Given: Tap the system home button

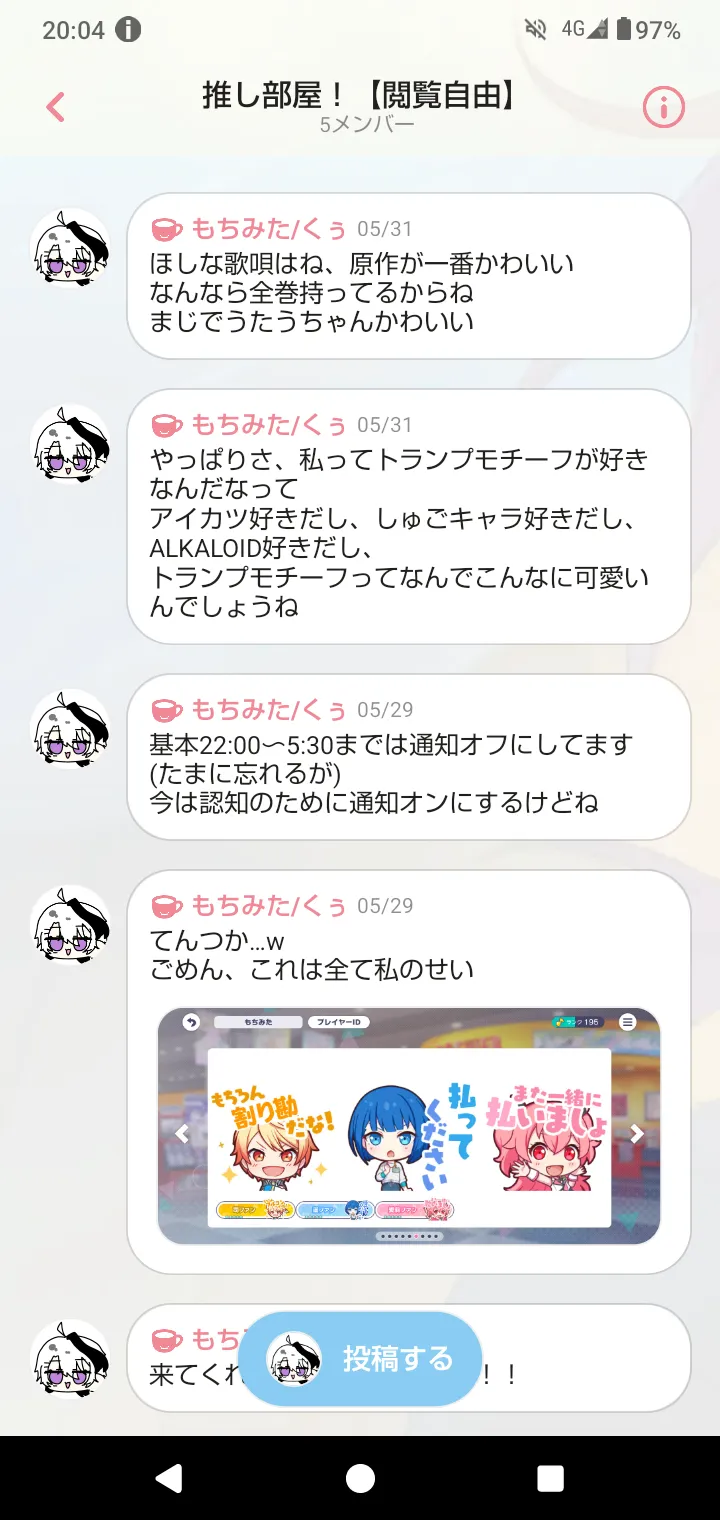Looking at the screenshot, I should (x=360, y=1478).
